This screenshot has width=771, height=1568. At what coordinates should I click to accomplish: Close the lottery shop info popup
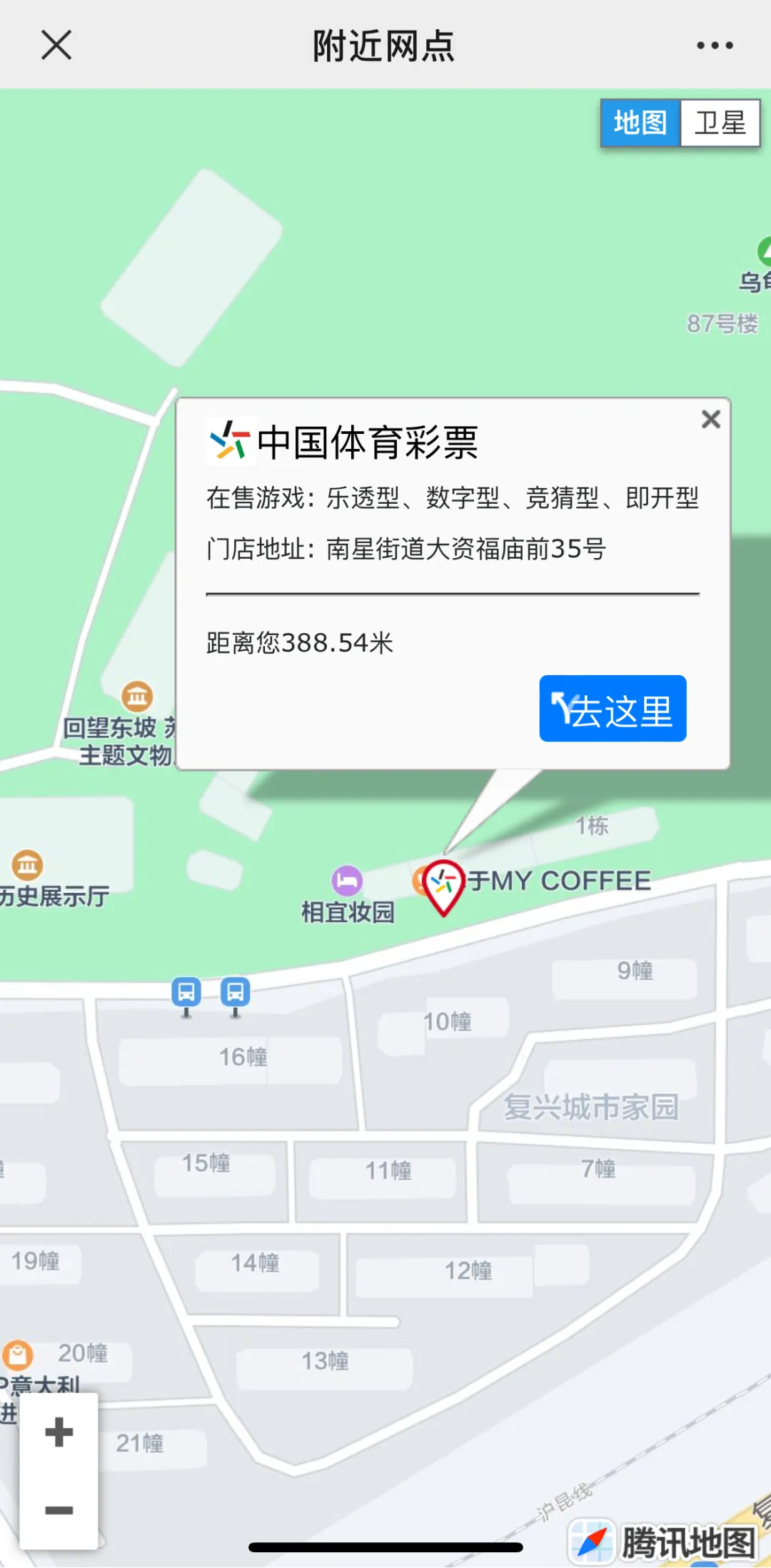[x=710, y=420]
